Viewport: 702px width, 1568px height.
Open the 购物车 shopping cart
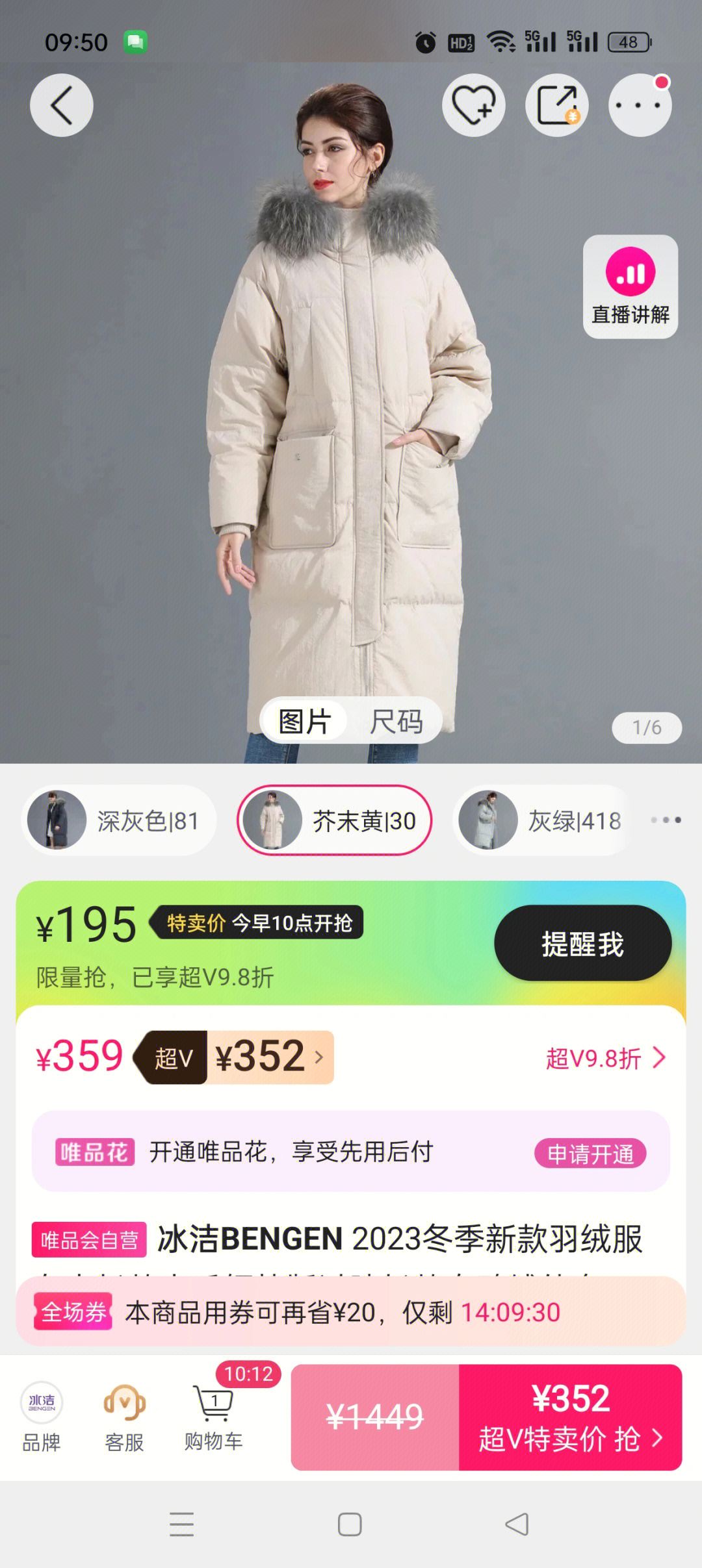(214, 1417)
